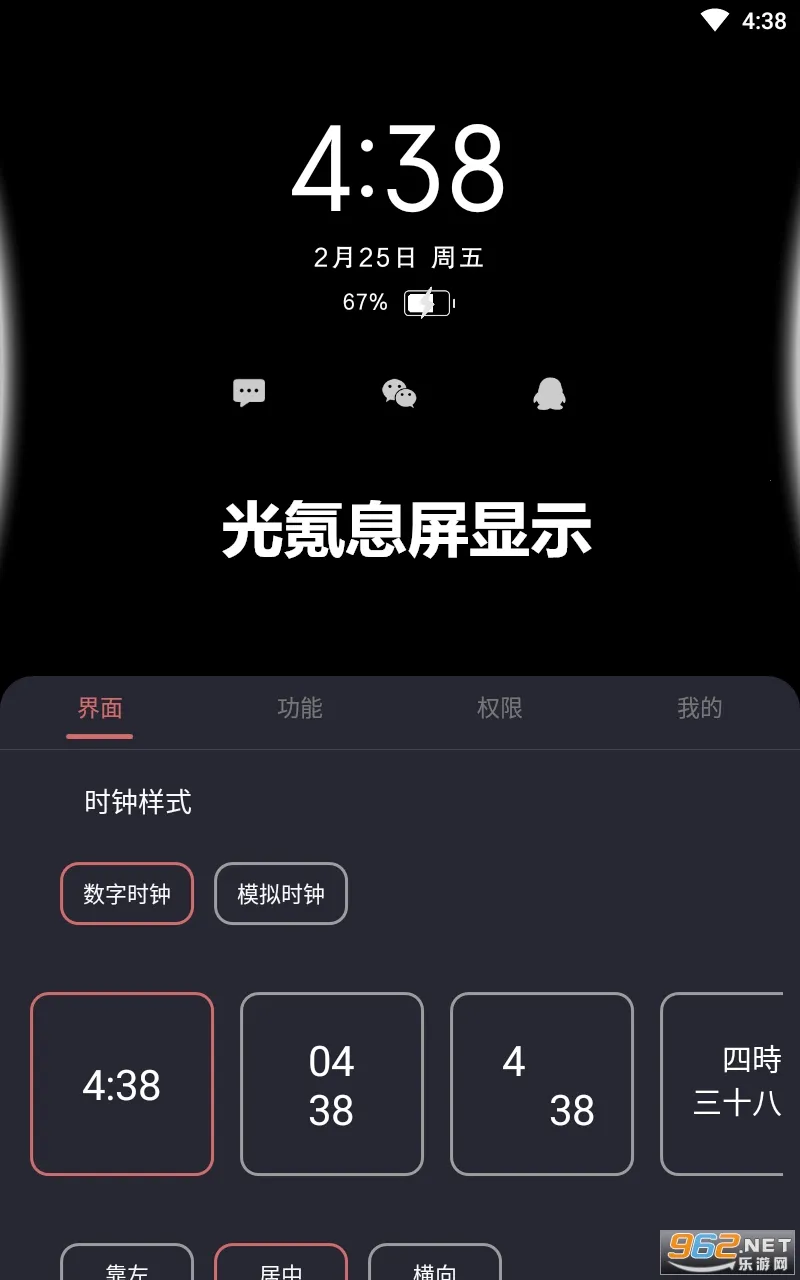Switch to the 我的 tab

click(x=699, y=708)
